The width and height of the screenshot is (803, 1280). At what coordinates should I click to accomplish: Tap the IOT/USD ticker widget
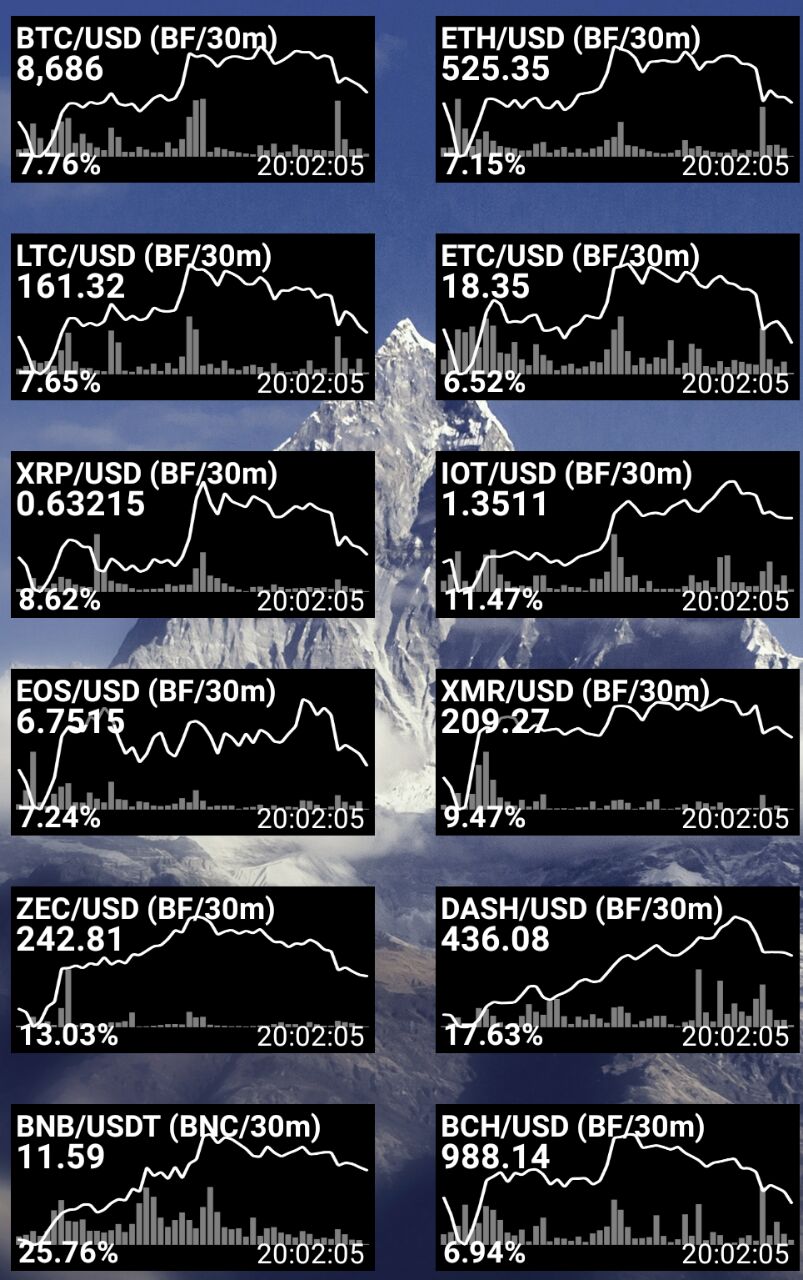[x=616, y=534]
